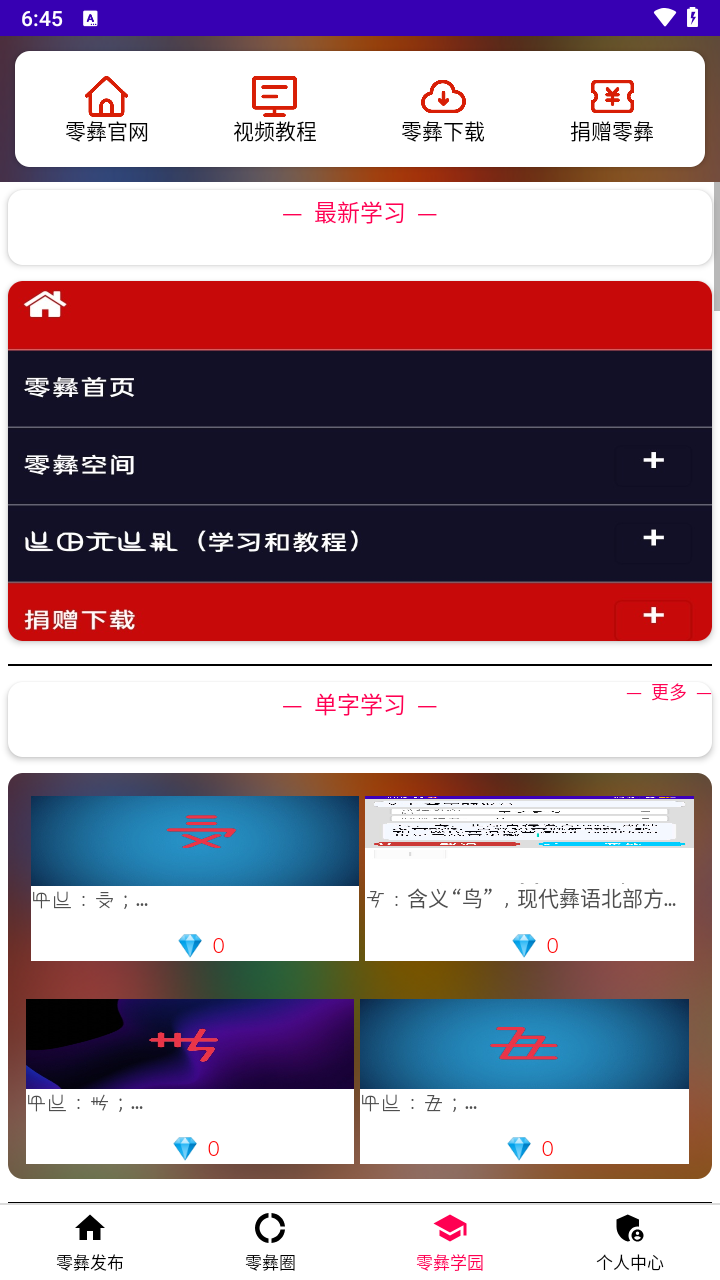
Task: Open 零彝下载 shortcut
Action: coord(443,110)
